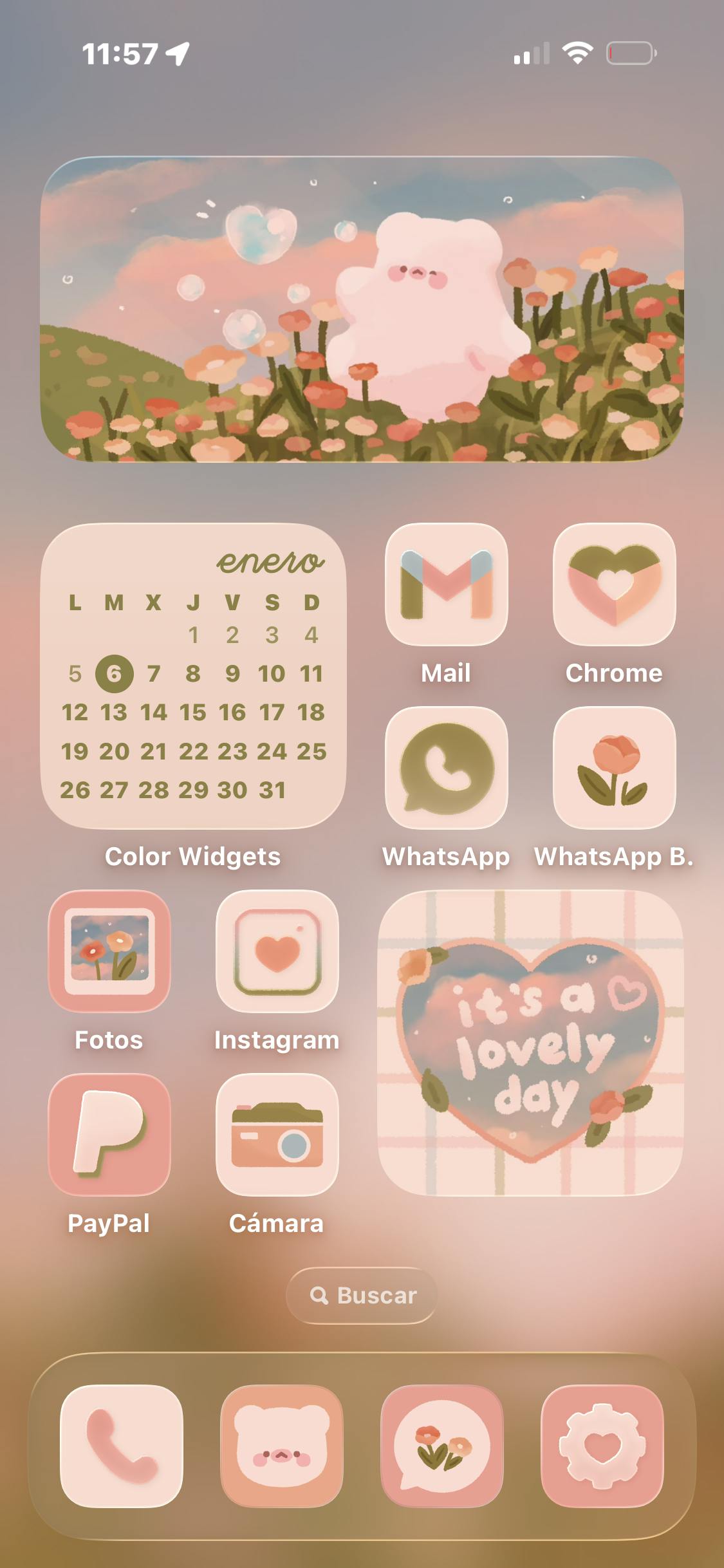724x1568 pixels.
Task: Open the bear face app in the dock
Action: (281, 1446)
